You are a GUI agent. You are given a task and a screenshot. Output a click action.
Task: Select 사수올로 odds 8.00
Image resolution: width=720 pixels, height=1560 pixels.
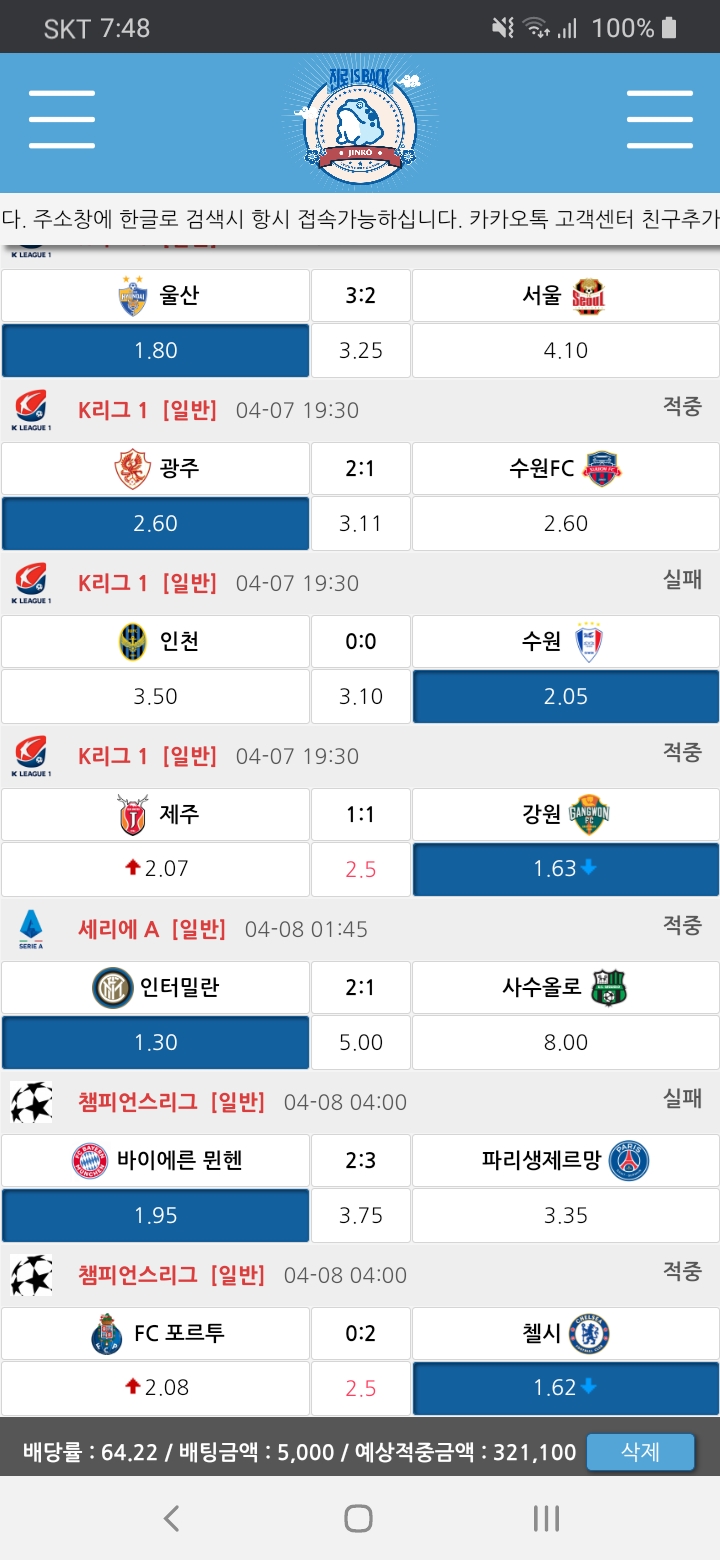pyautogui.click(x=565, y=1042)
